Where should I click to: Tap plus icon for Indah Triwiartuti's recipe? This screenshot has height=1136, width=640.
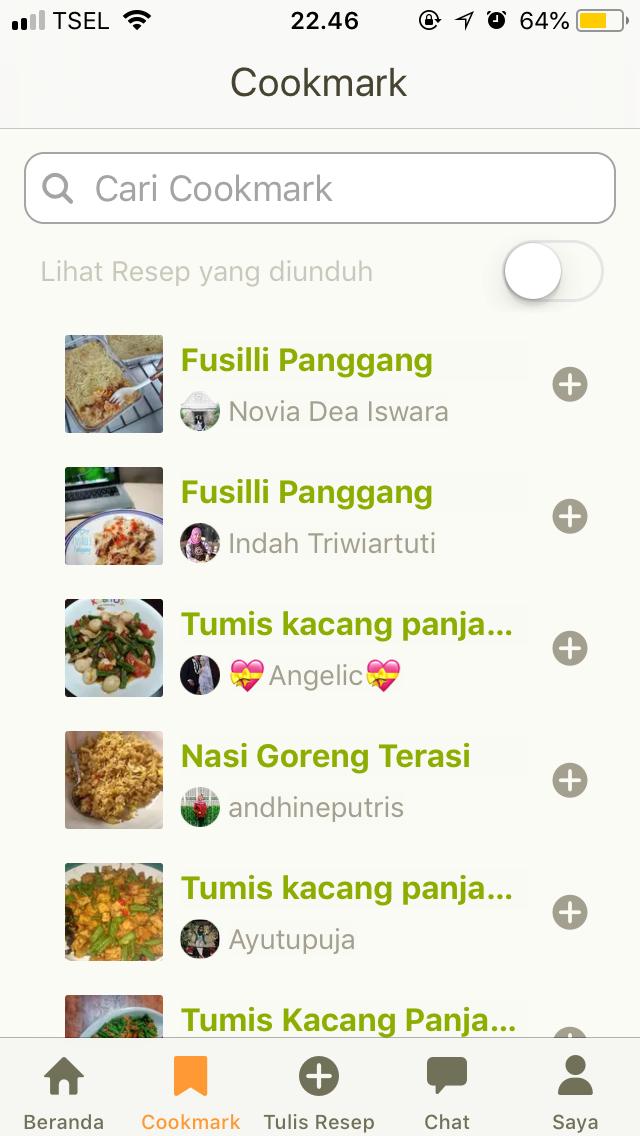pyautogui.click(x=570, y=516)
